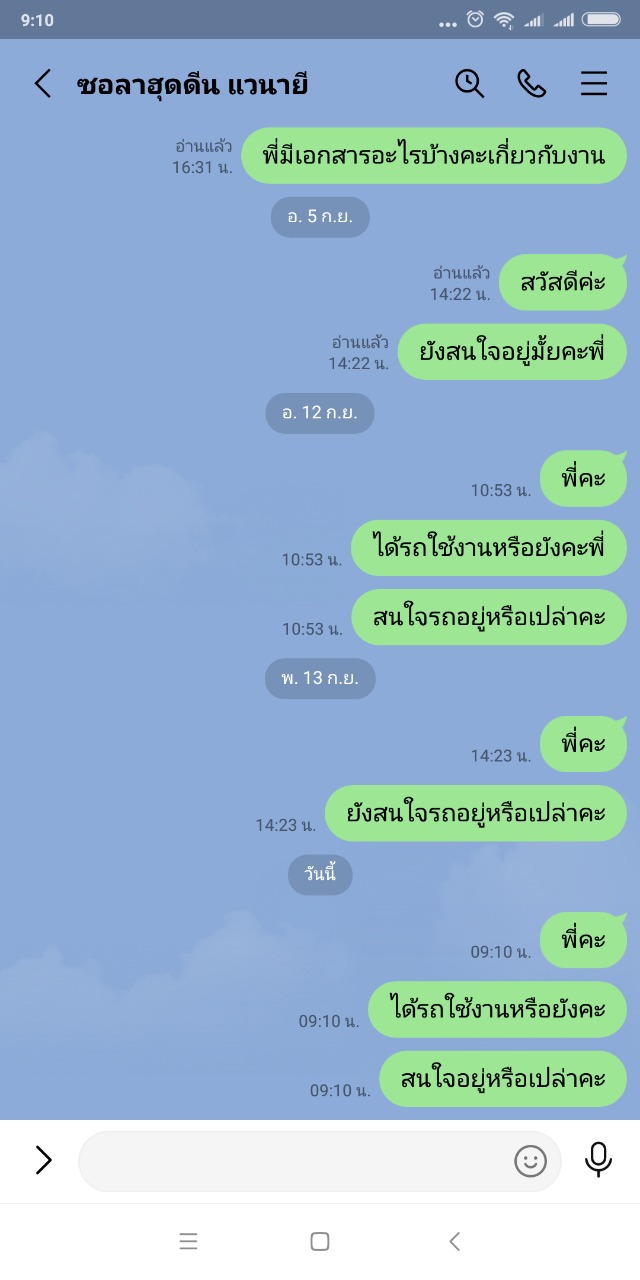Open the chat menu
Screen dimensions: 640x1280
594,84
